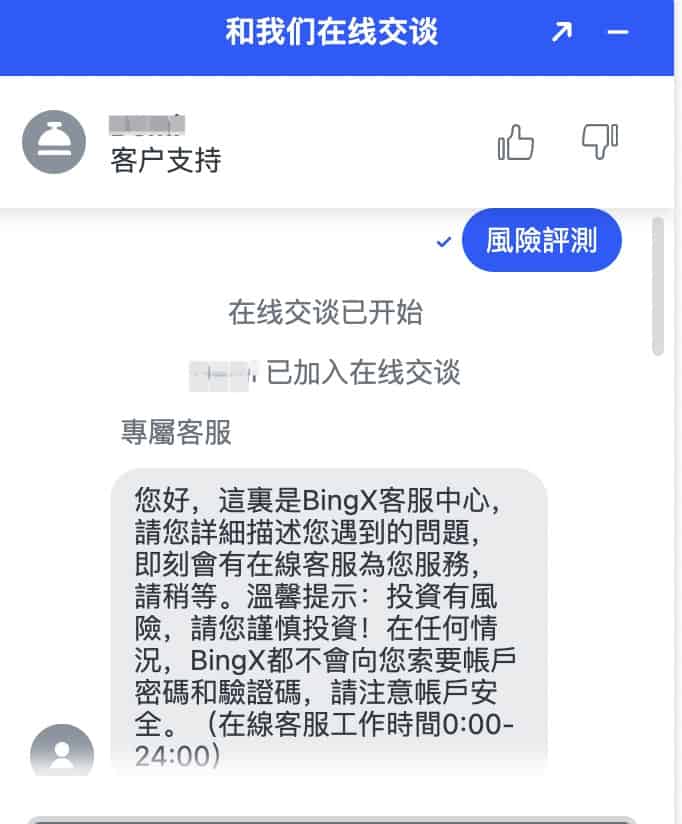Minimize the live chat window
Image resolution: width=682 pixels, height=824 pixels.
tap(618, 32)
